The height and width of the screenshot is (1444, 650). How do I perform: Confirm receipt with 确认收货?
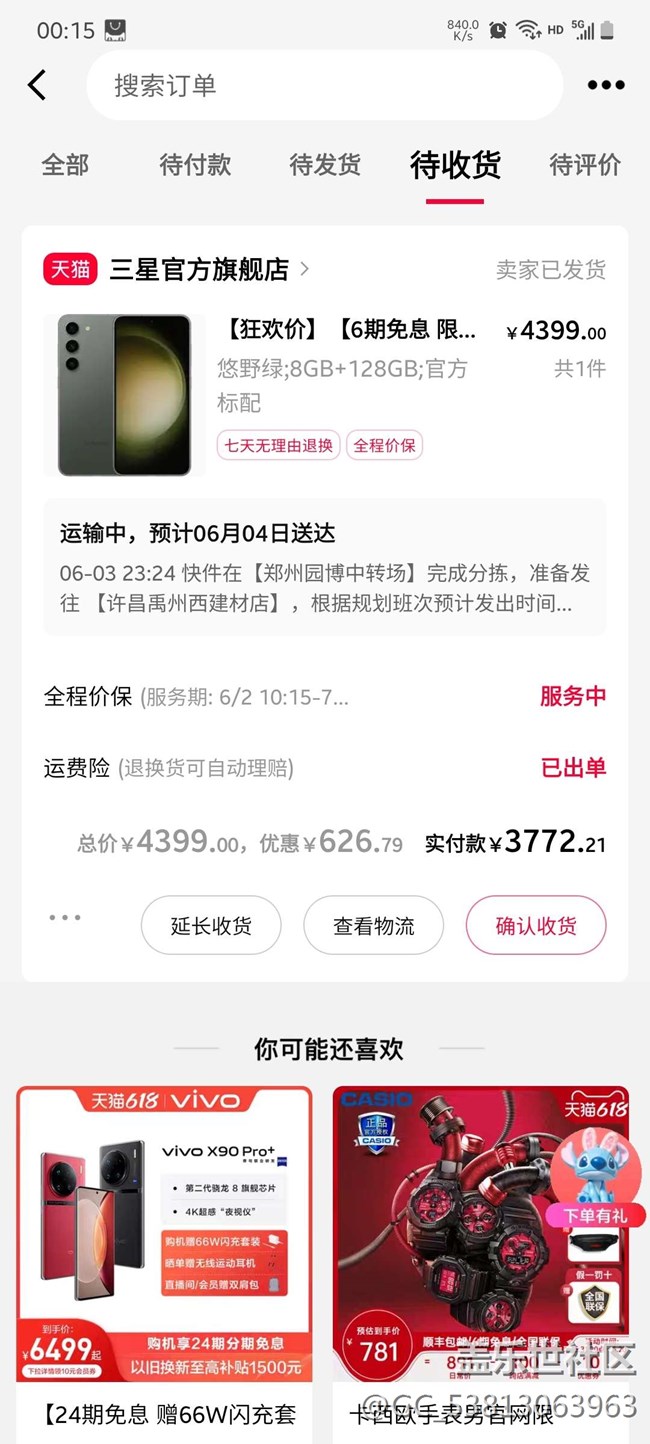click(536, 926)
